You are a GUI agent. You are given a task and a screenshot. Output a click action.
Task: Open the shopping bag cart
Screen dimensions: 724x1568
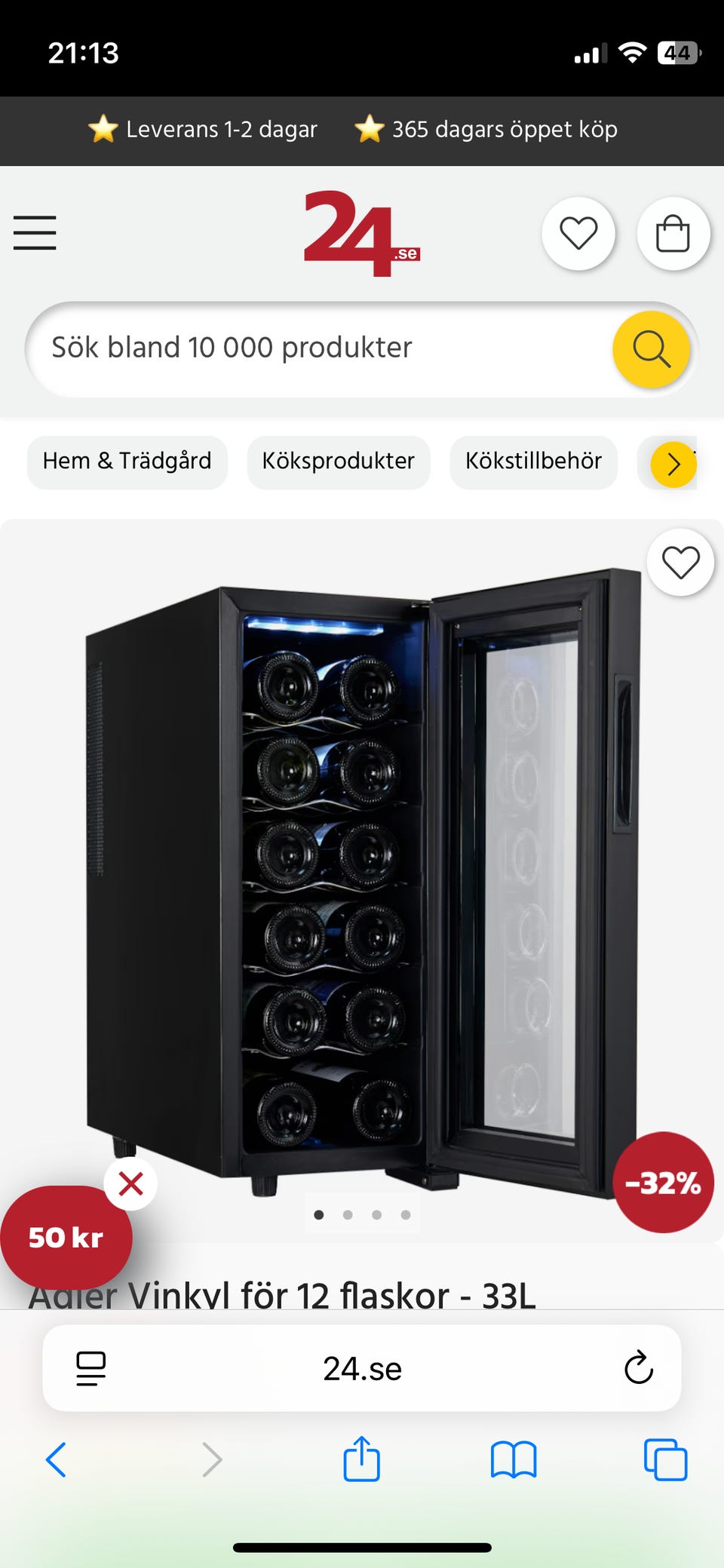click(673, 234)
